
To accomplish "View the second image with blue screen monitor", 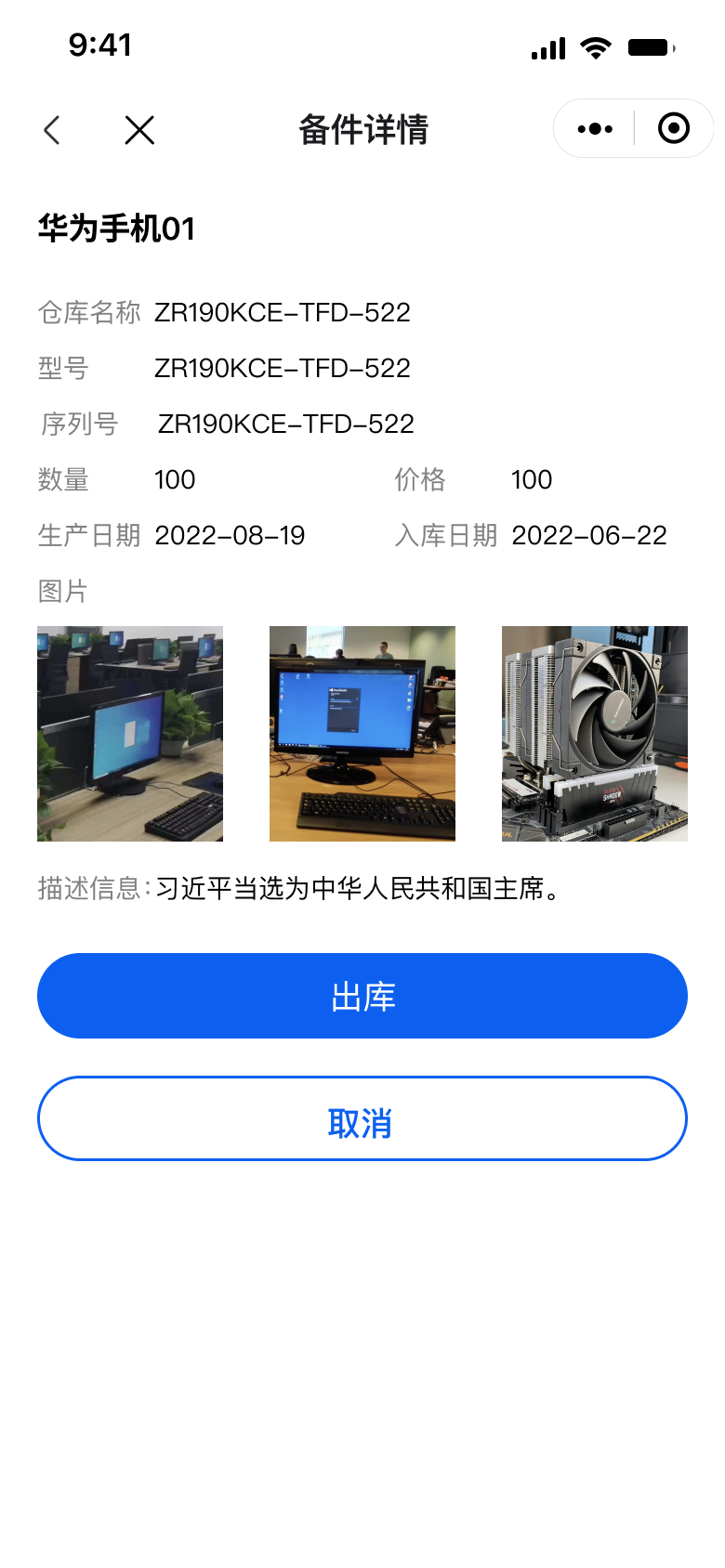I will pos(362,734).
